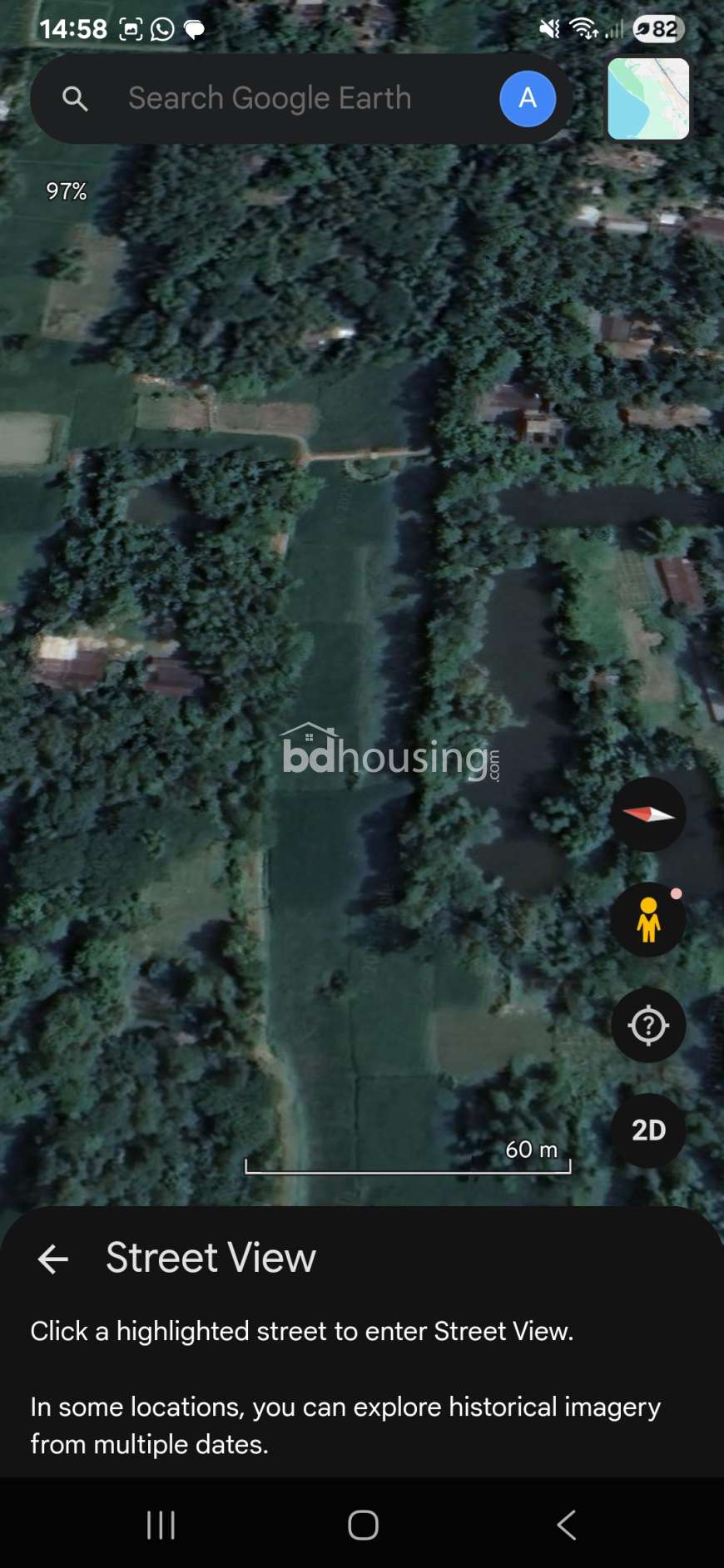Center the map on my location

point(648,1025)
